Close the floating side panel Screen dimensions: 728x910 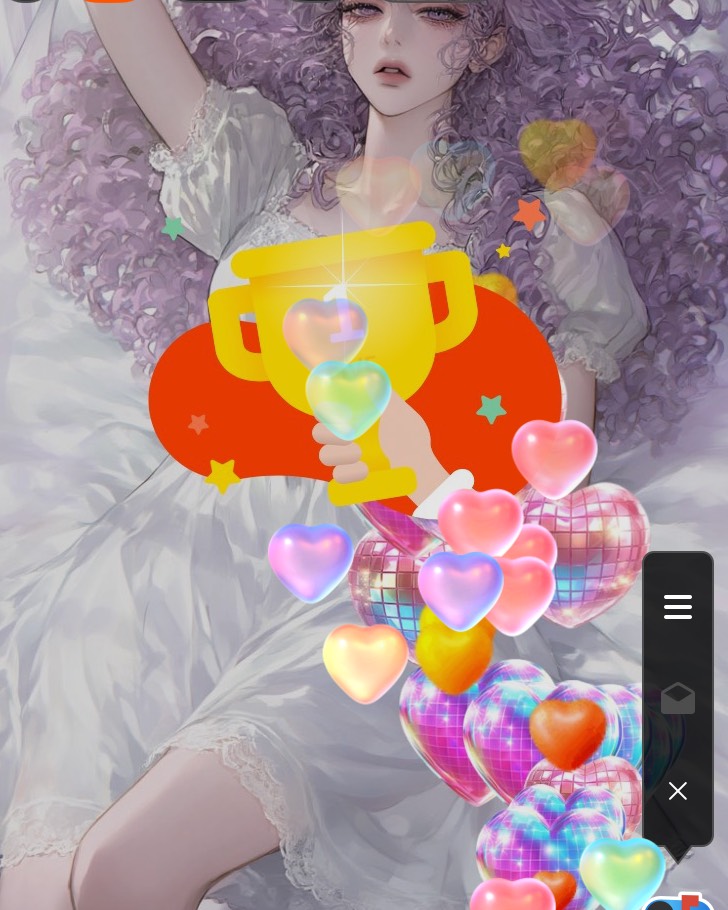point(678,791)
